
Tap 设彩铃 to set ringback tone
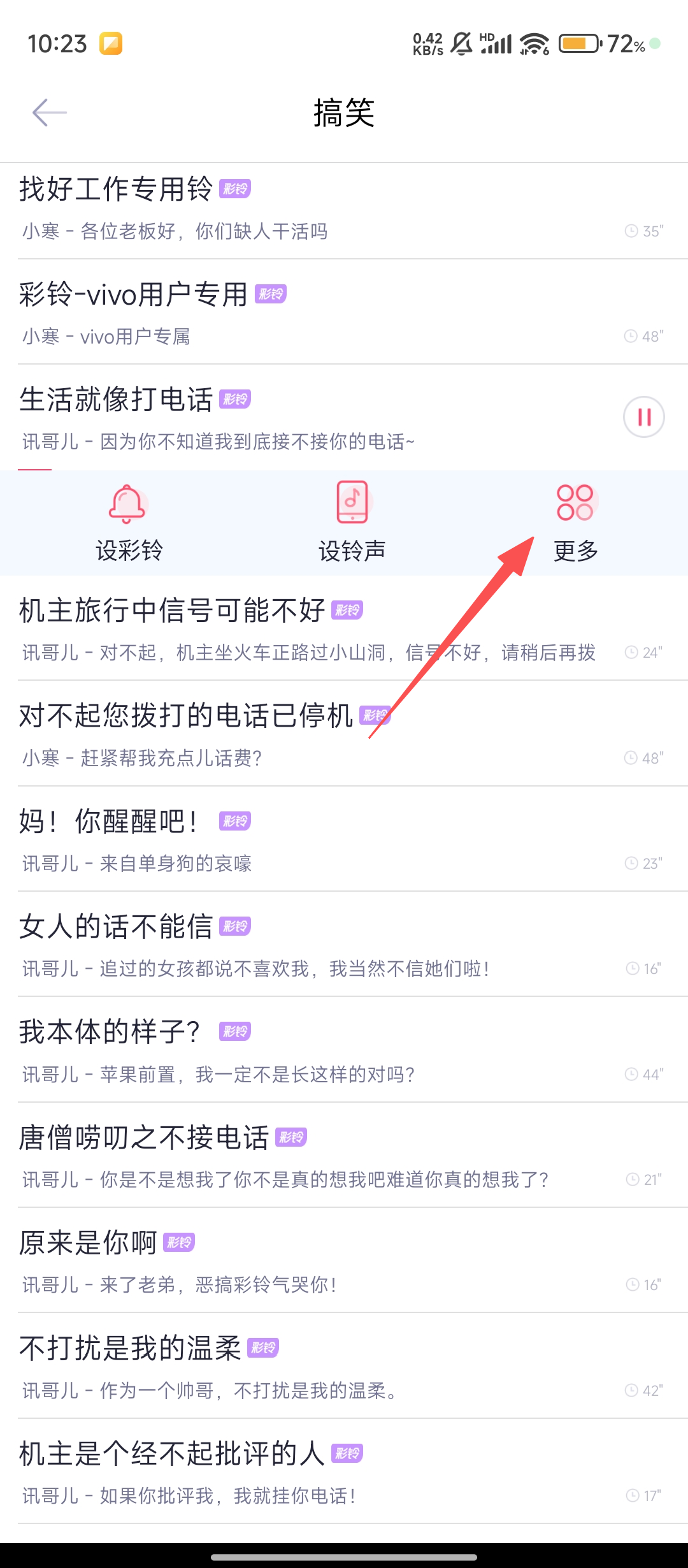(x=129, y=523)
